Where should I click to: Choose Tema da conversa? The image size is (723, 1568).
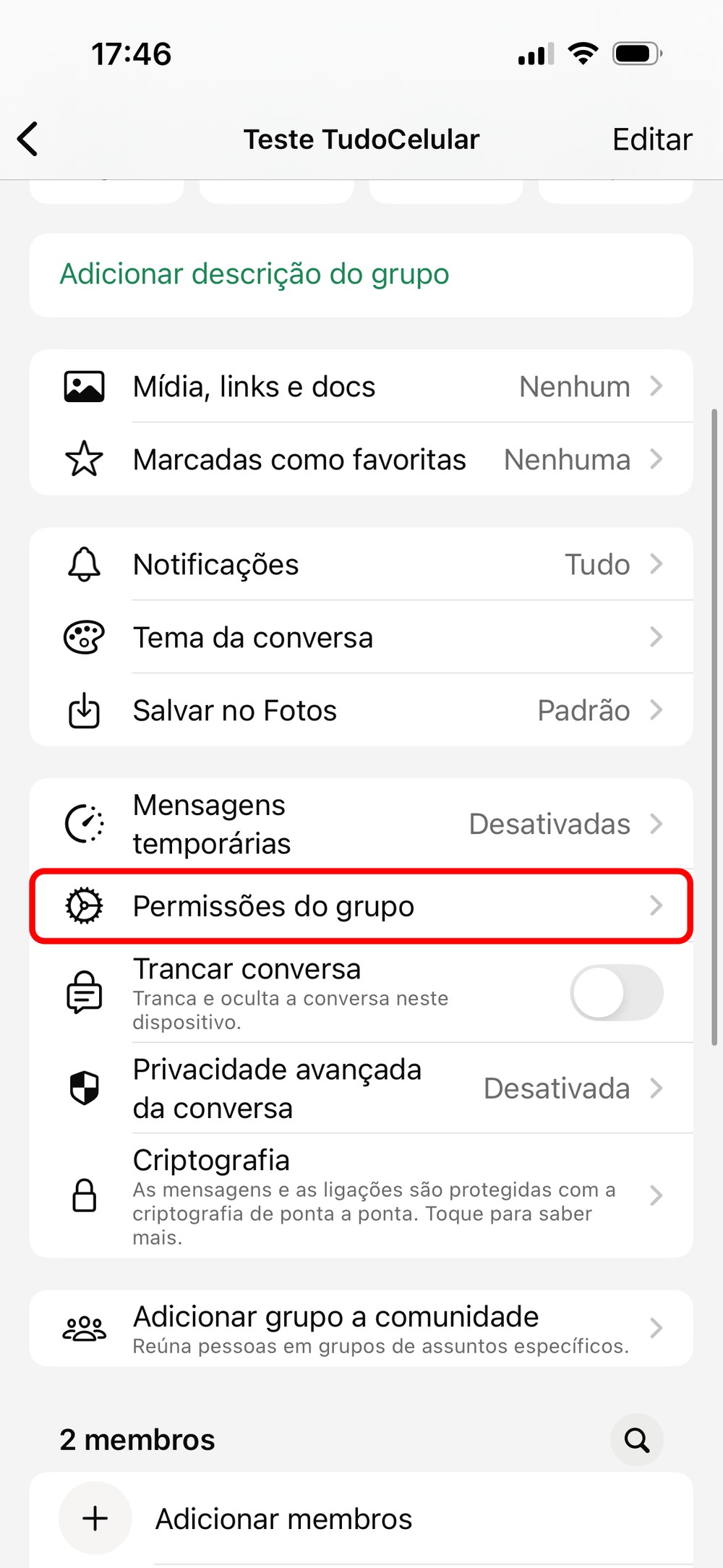point(361,638)
